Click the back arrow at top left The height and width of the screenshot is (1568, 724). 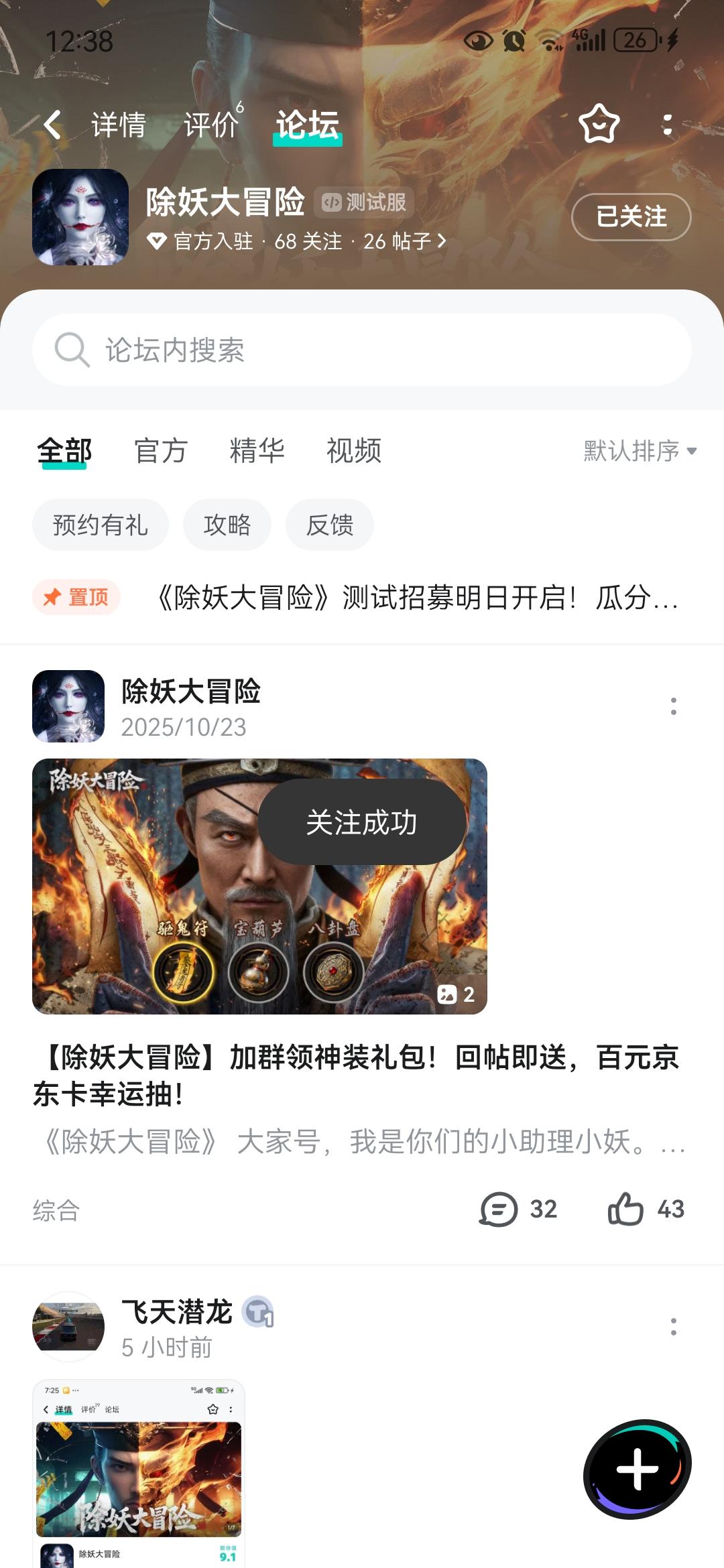54,125
